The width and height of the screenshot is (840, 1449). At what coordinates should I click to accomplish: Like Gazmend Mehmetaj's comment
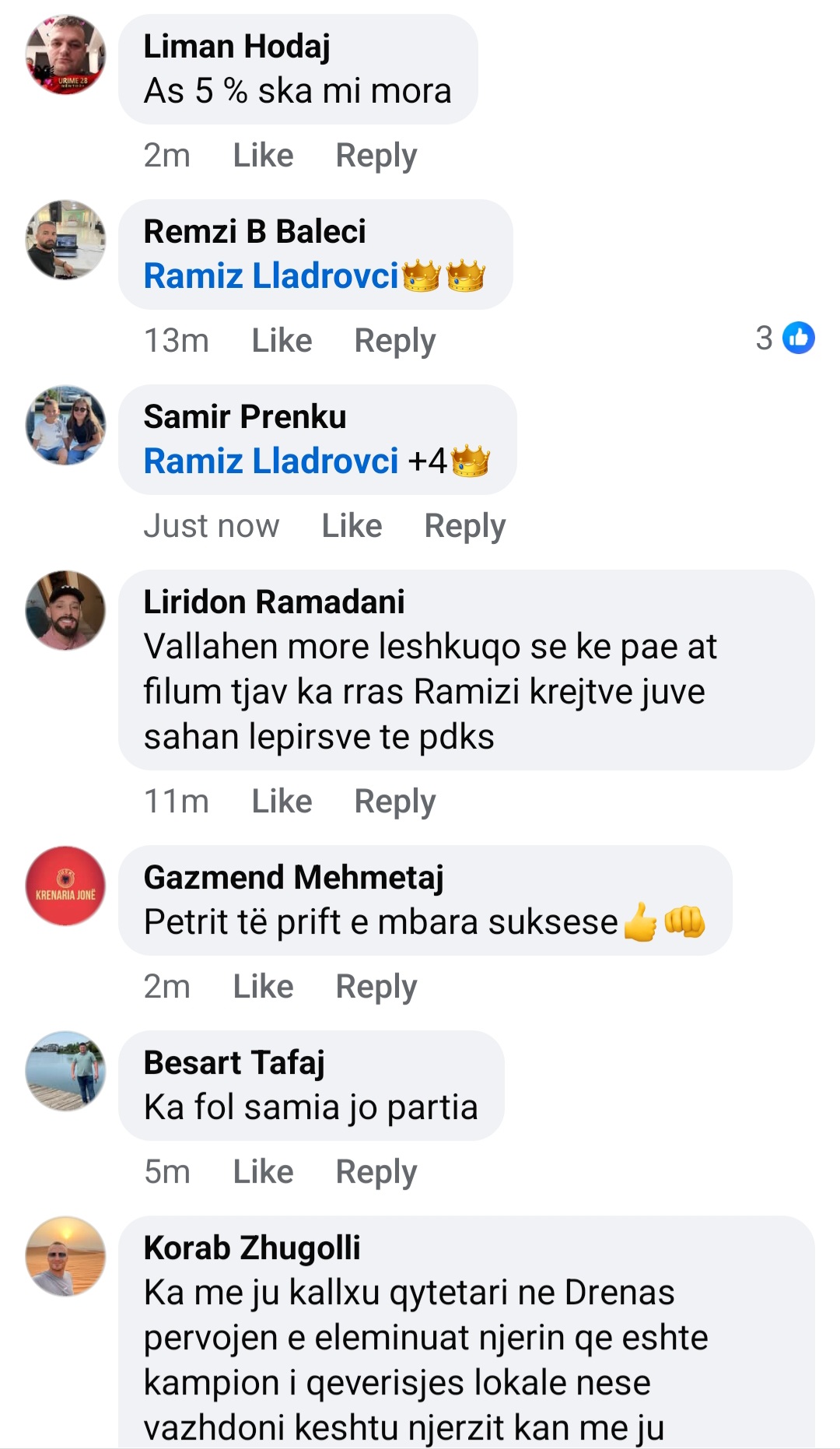click(263, 987)
